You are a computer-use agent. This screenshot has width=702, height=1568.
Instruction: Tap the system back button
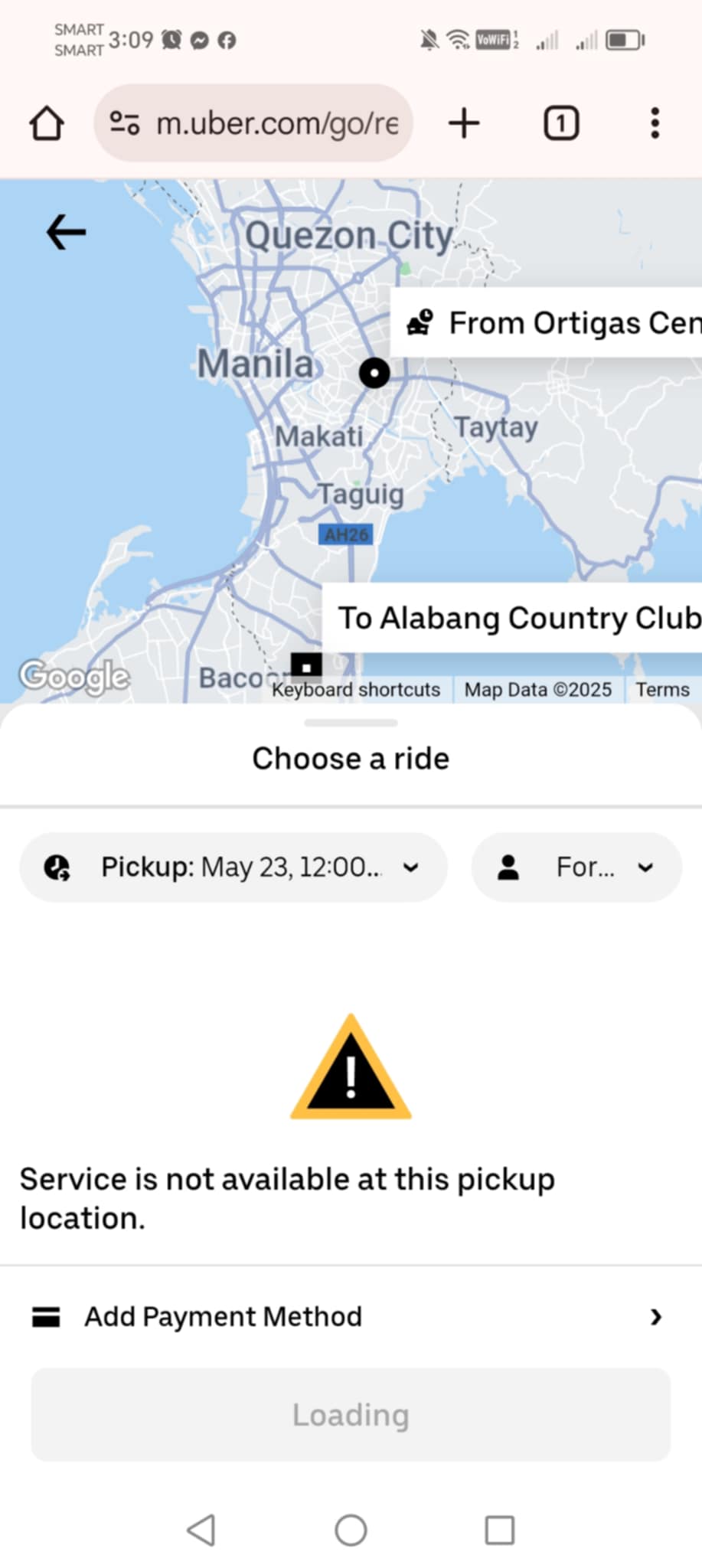201,1530
